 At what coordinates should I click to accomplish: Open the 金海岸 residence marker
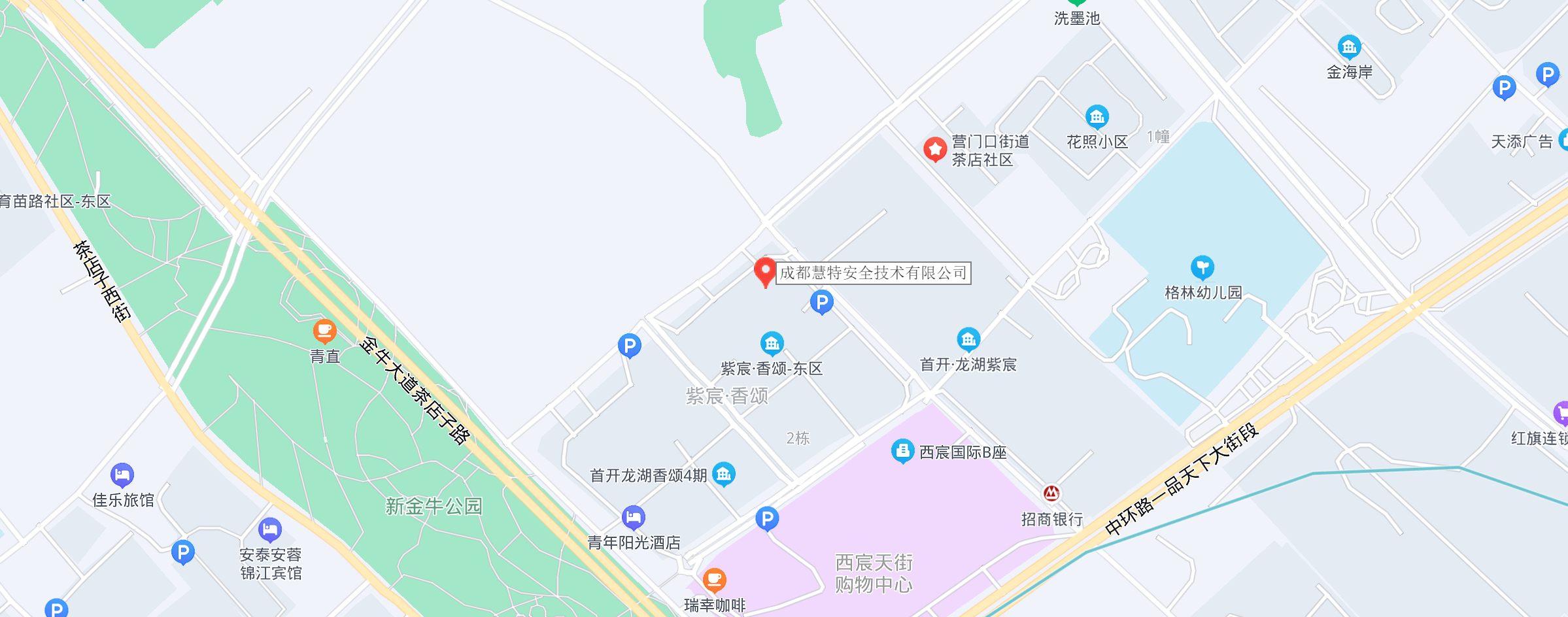[1349, 46]
